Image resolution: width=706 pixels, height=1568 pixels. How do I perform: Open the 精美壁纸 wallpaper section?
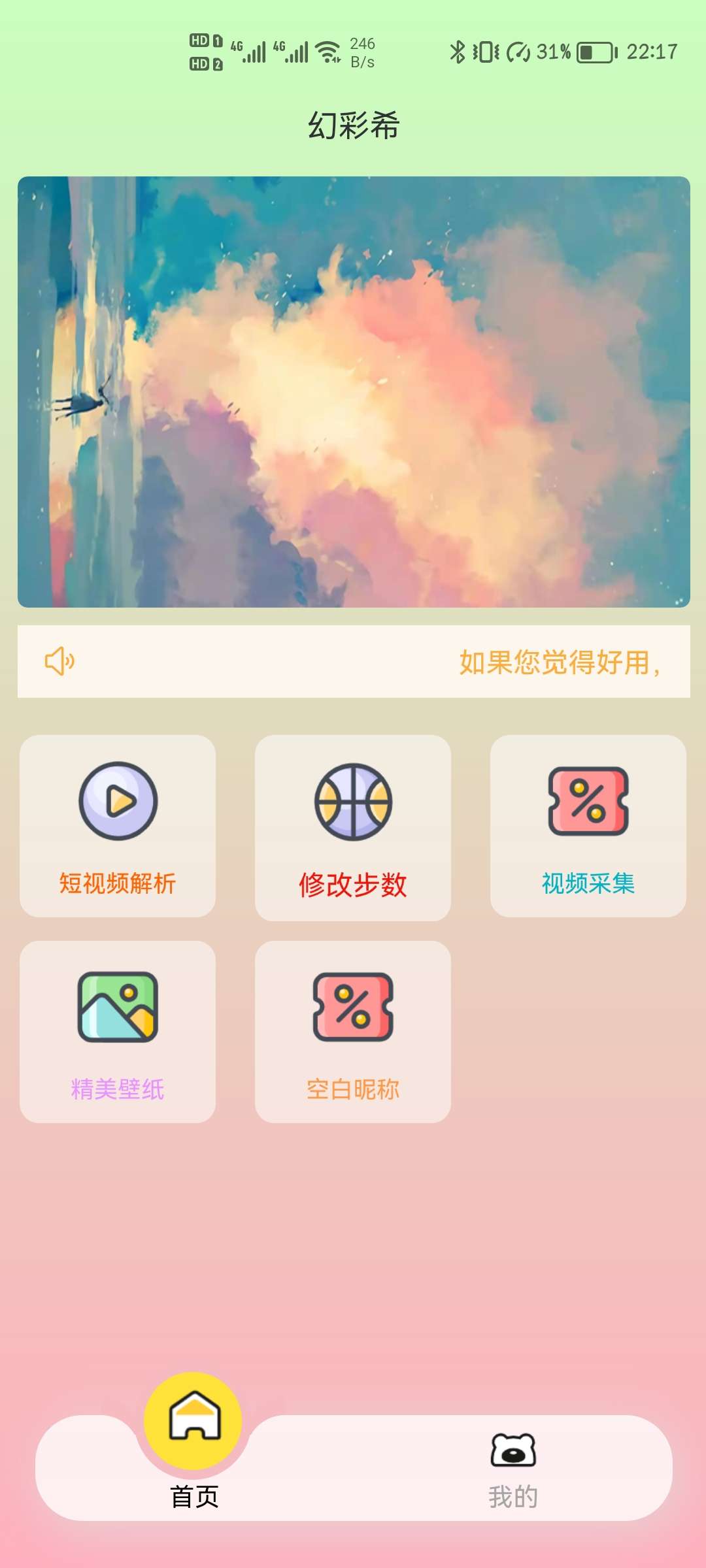(118, 1032)
